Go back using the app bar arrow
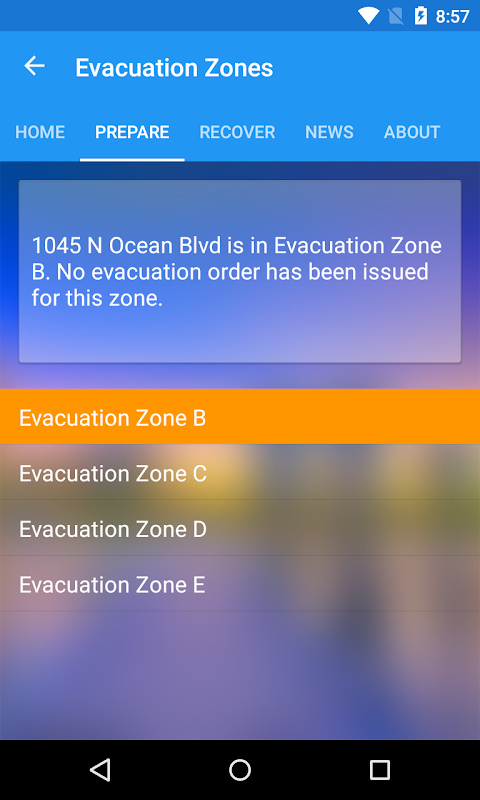Screen dimensions: 480x800 click(35, 66)
